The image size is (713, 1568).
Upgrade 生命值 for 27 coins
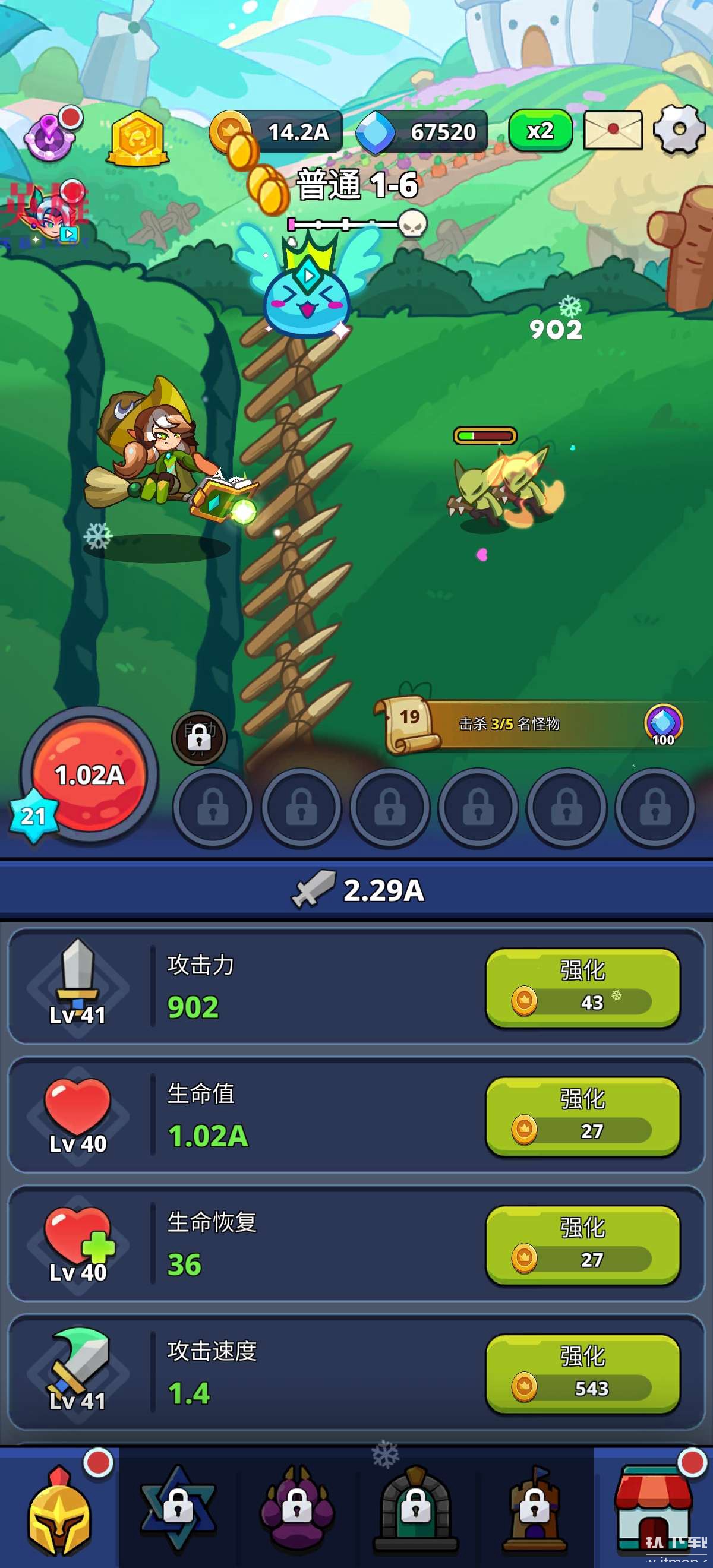tap(582, 1117)
